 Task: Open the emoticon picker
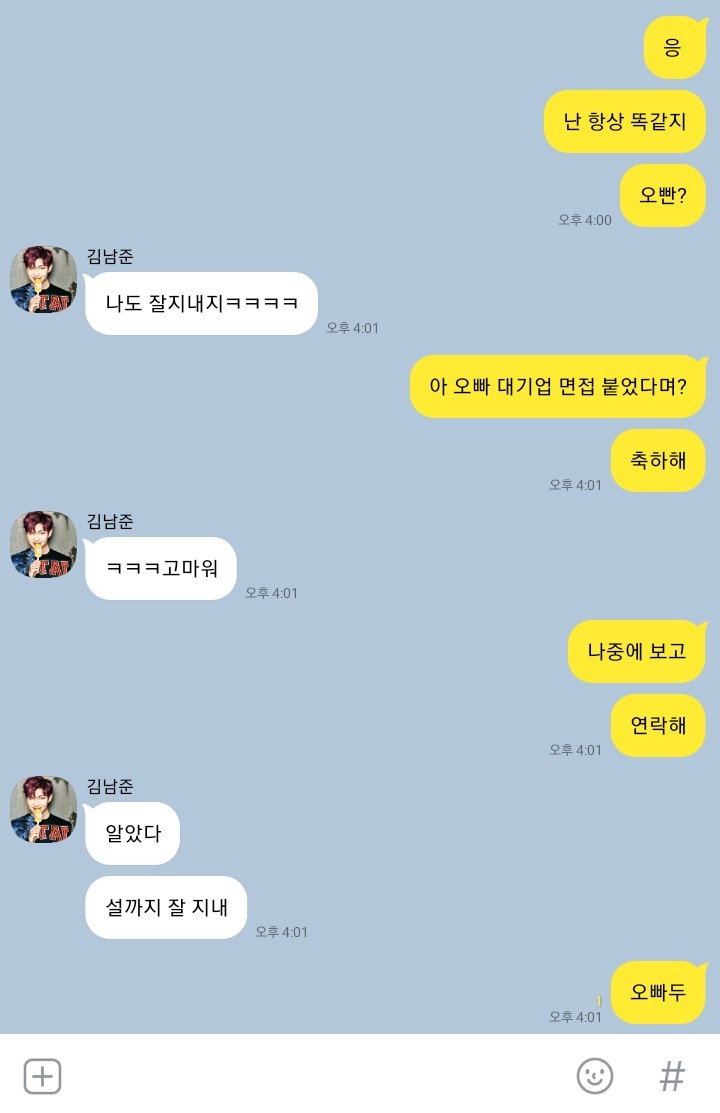point(595,1076)
